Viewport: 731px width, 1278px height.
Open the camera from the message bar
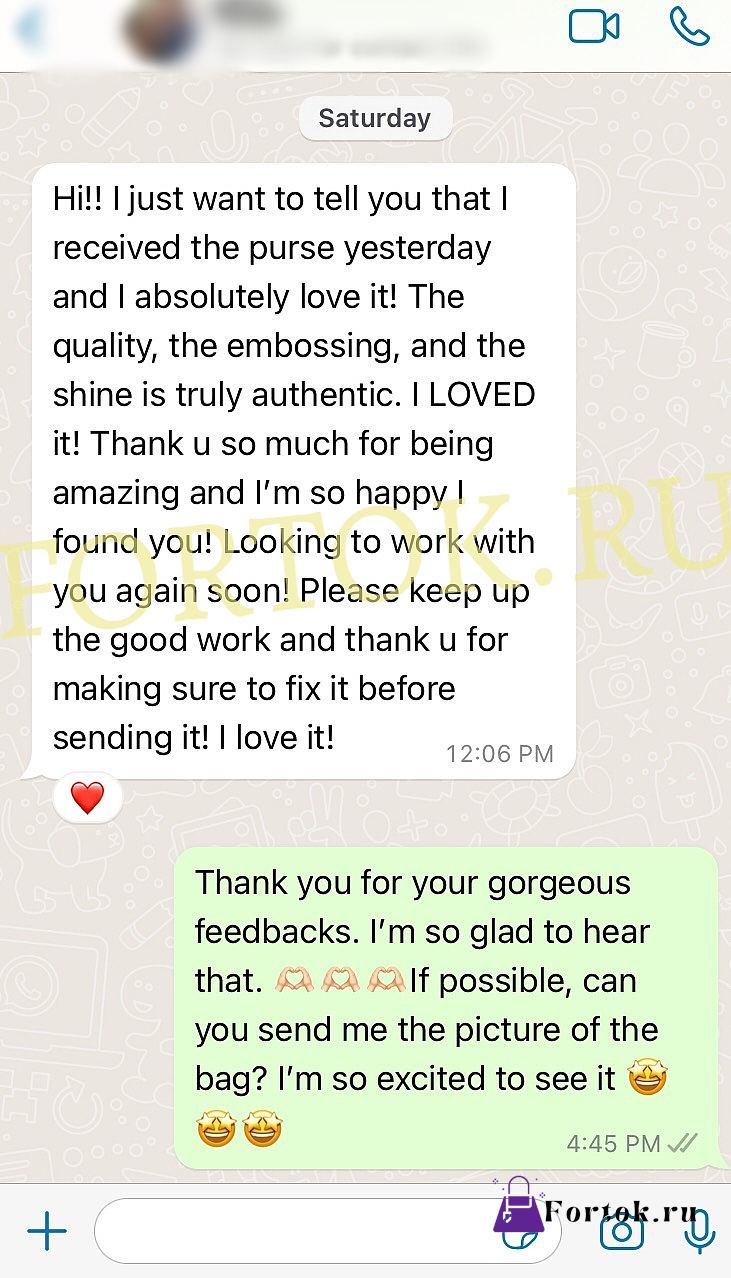621,1232
